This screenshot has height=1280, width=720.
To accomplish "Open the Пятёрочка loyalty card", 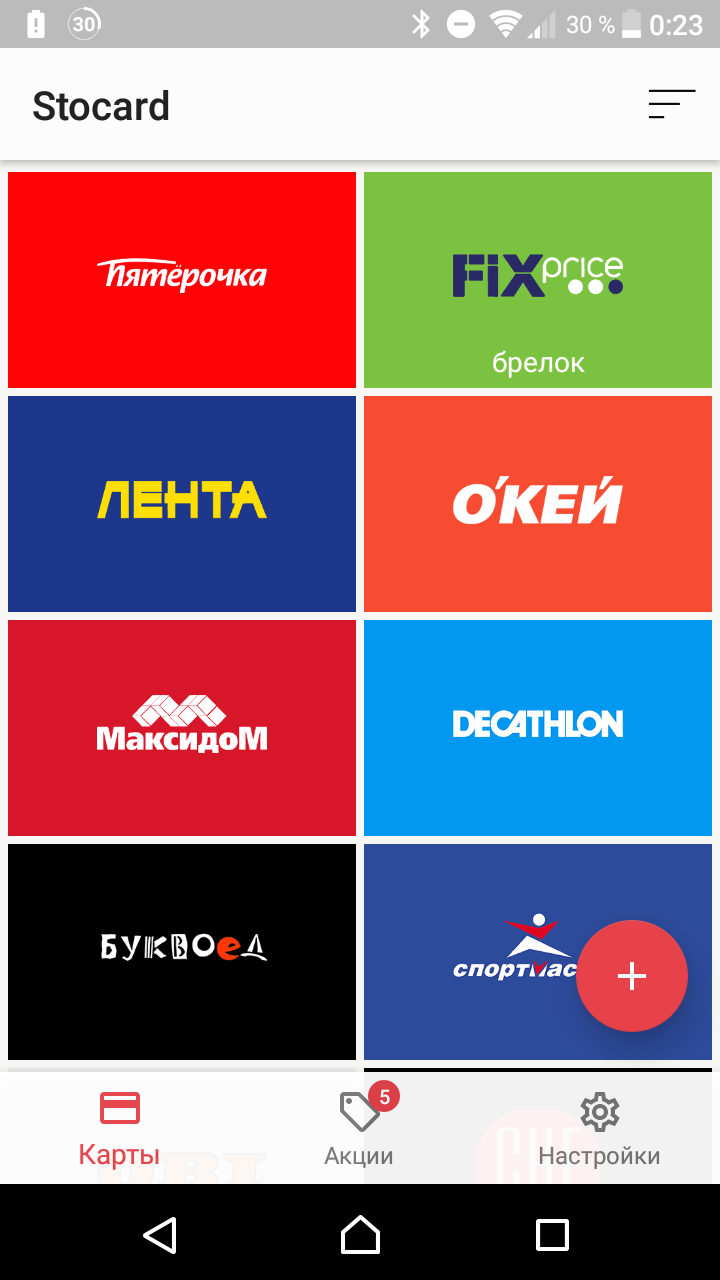I will point(182,279).
